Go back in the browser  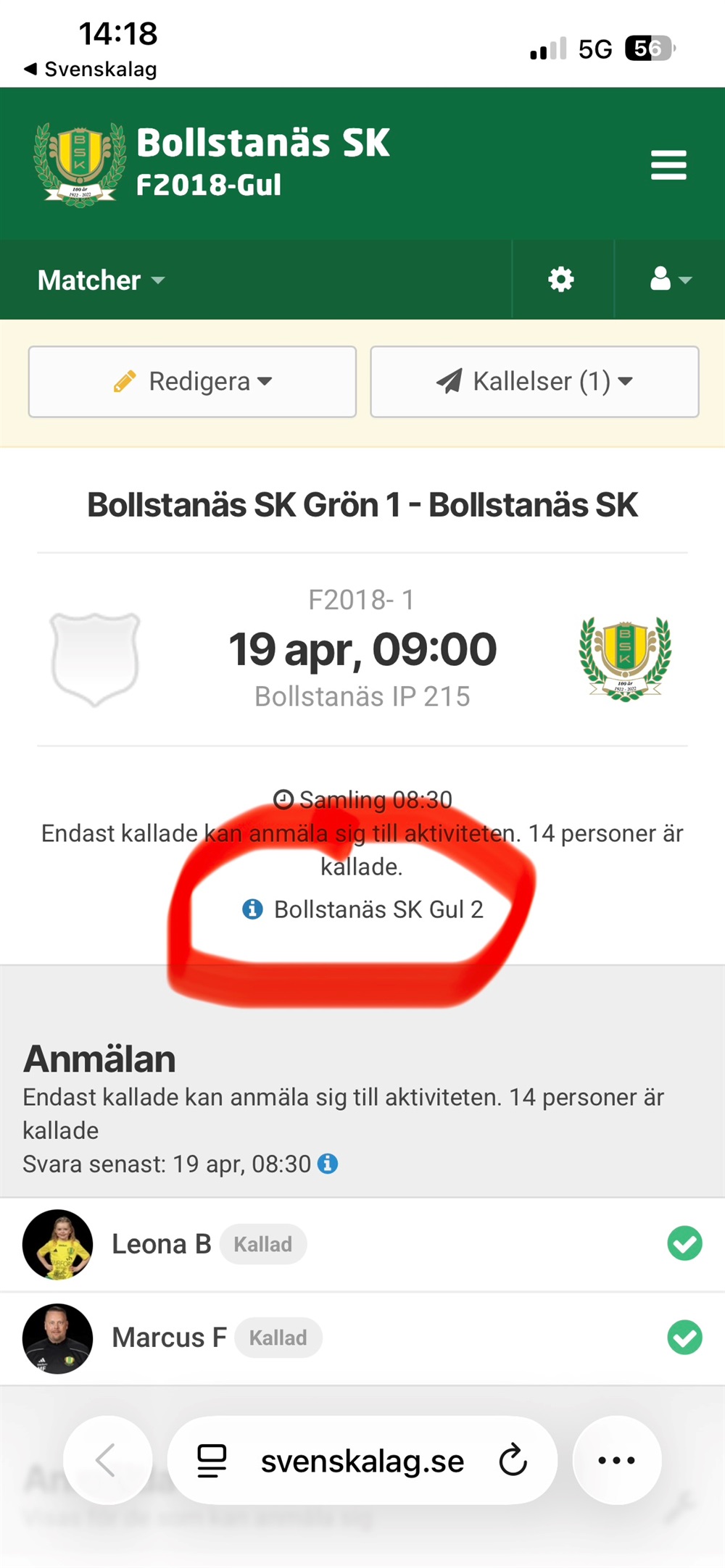click(107, 1460)
